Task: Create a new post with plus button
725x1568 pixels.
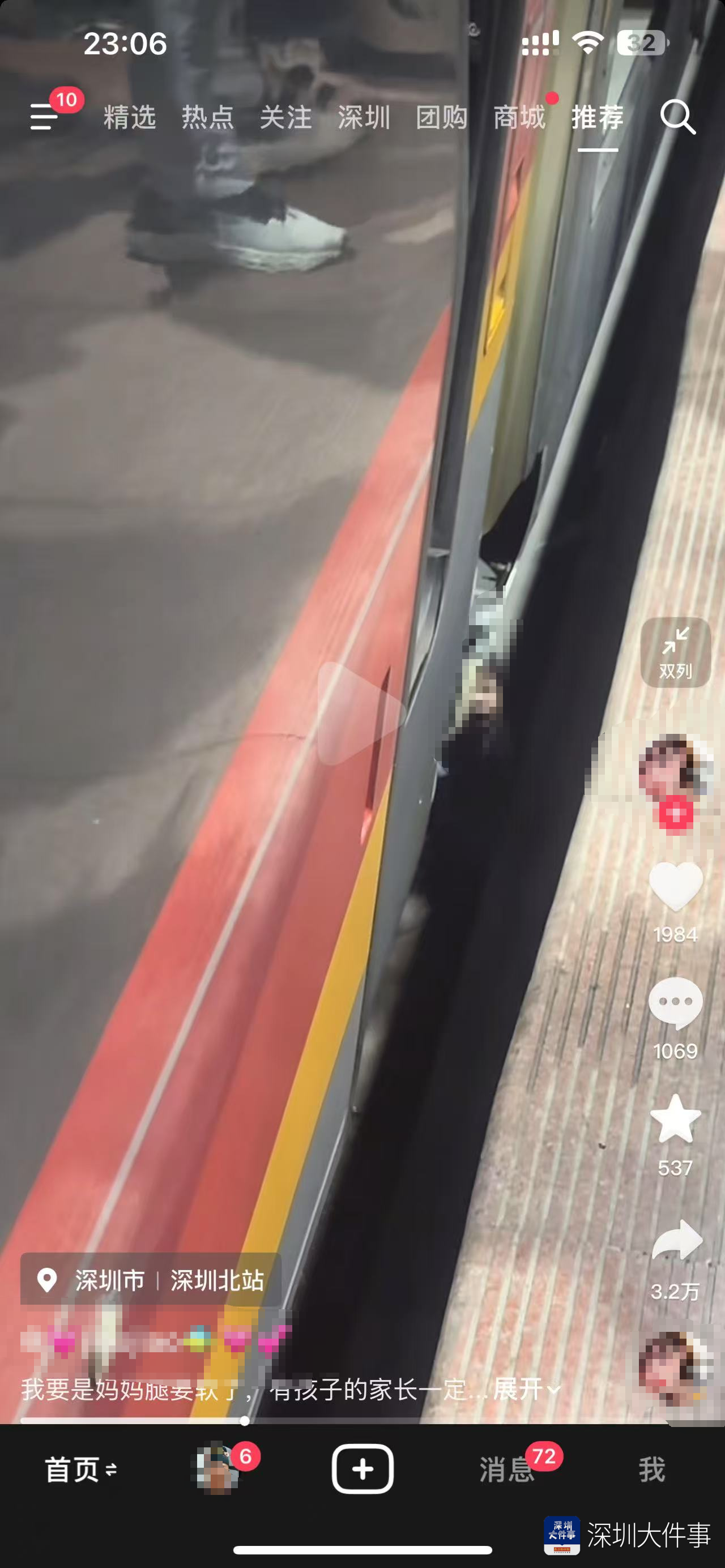Action: (x=362, y=1469)
